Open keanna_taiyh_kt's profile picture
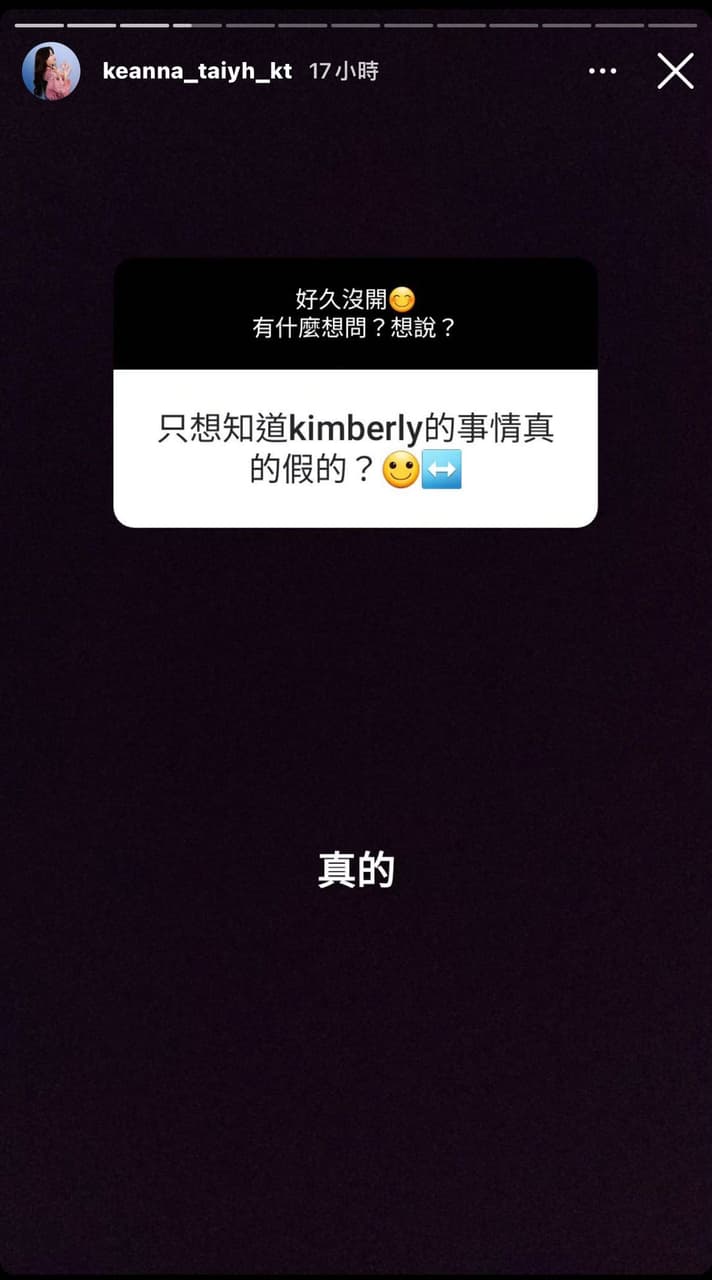The height and width of the screenshot is (1280, 712). 51,71
